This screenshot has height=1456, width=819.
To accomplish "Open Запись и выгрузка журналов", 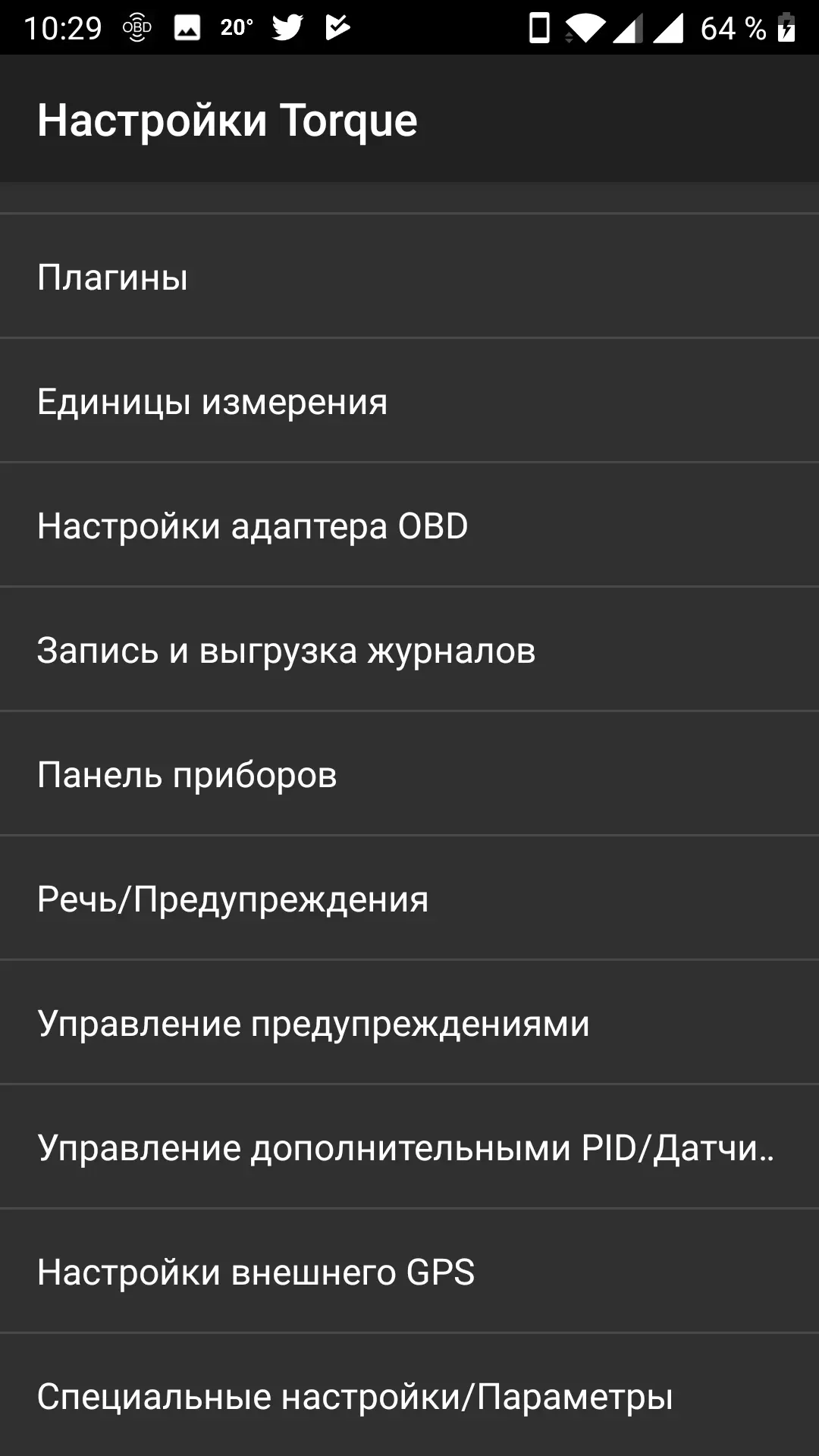I will (x=409, y=650).
